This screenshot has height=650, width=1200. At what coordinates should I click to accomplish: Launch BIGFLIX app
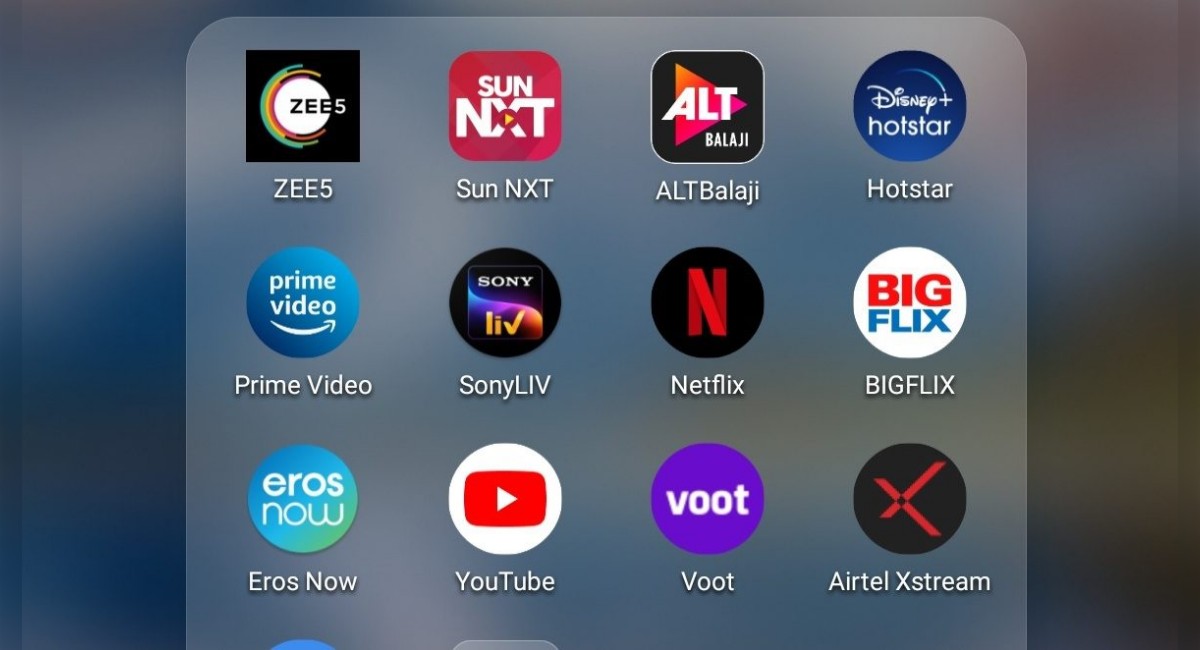coord(909,302)
